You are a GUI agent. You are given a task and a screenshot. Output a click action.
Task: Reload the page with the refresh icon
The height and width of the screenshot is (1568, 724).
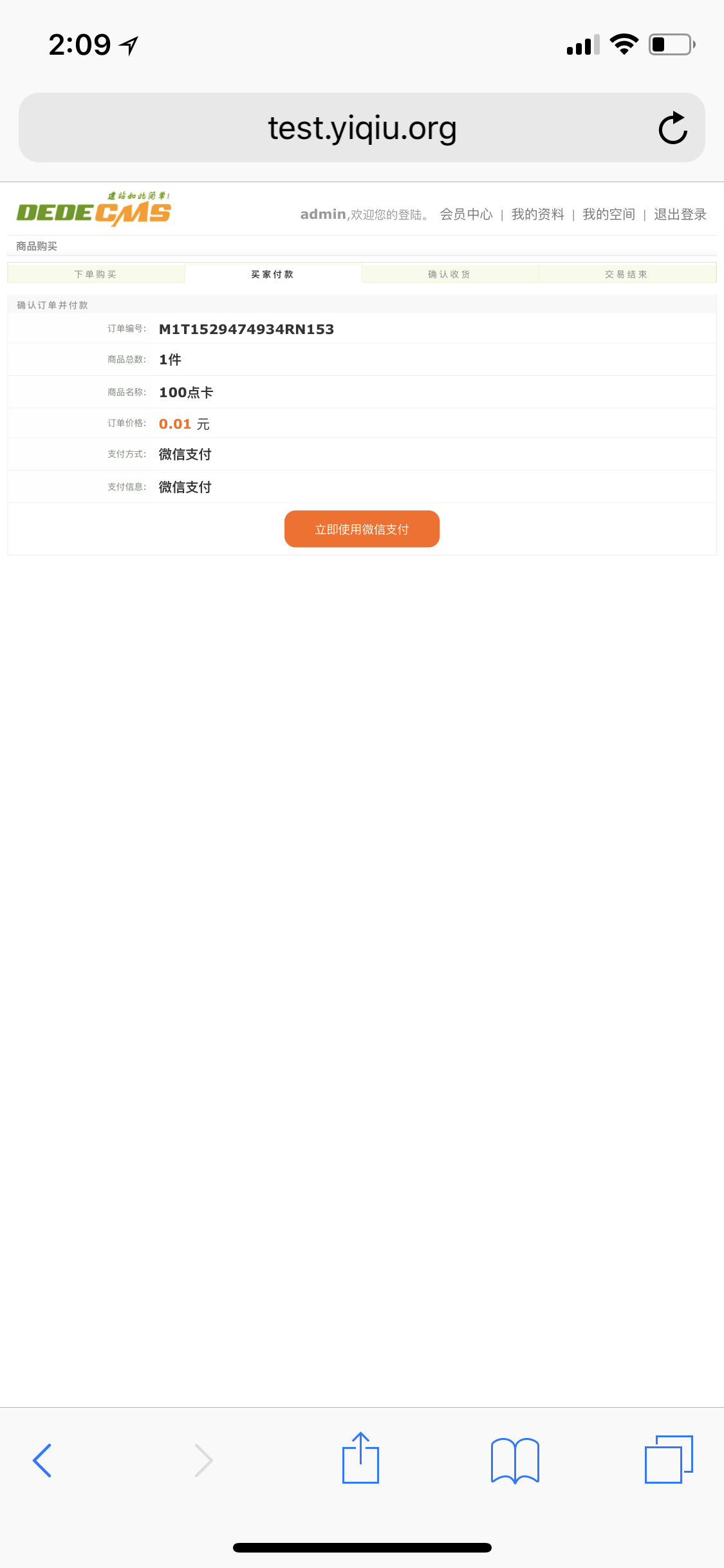[673, 128]
